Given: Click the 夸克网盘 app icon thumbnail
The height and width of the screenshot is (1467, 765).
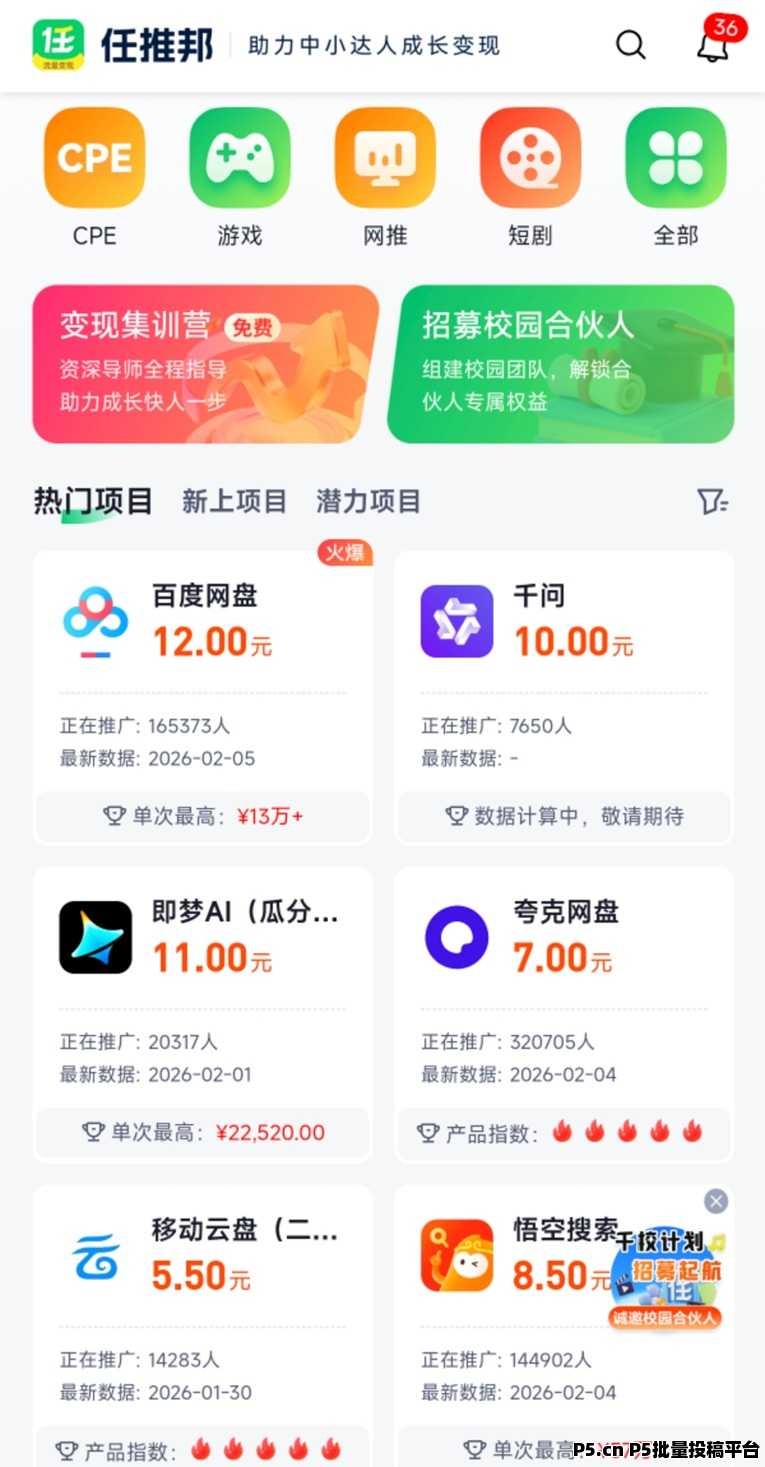Looking at the screenshot, I should (457, 936).
